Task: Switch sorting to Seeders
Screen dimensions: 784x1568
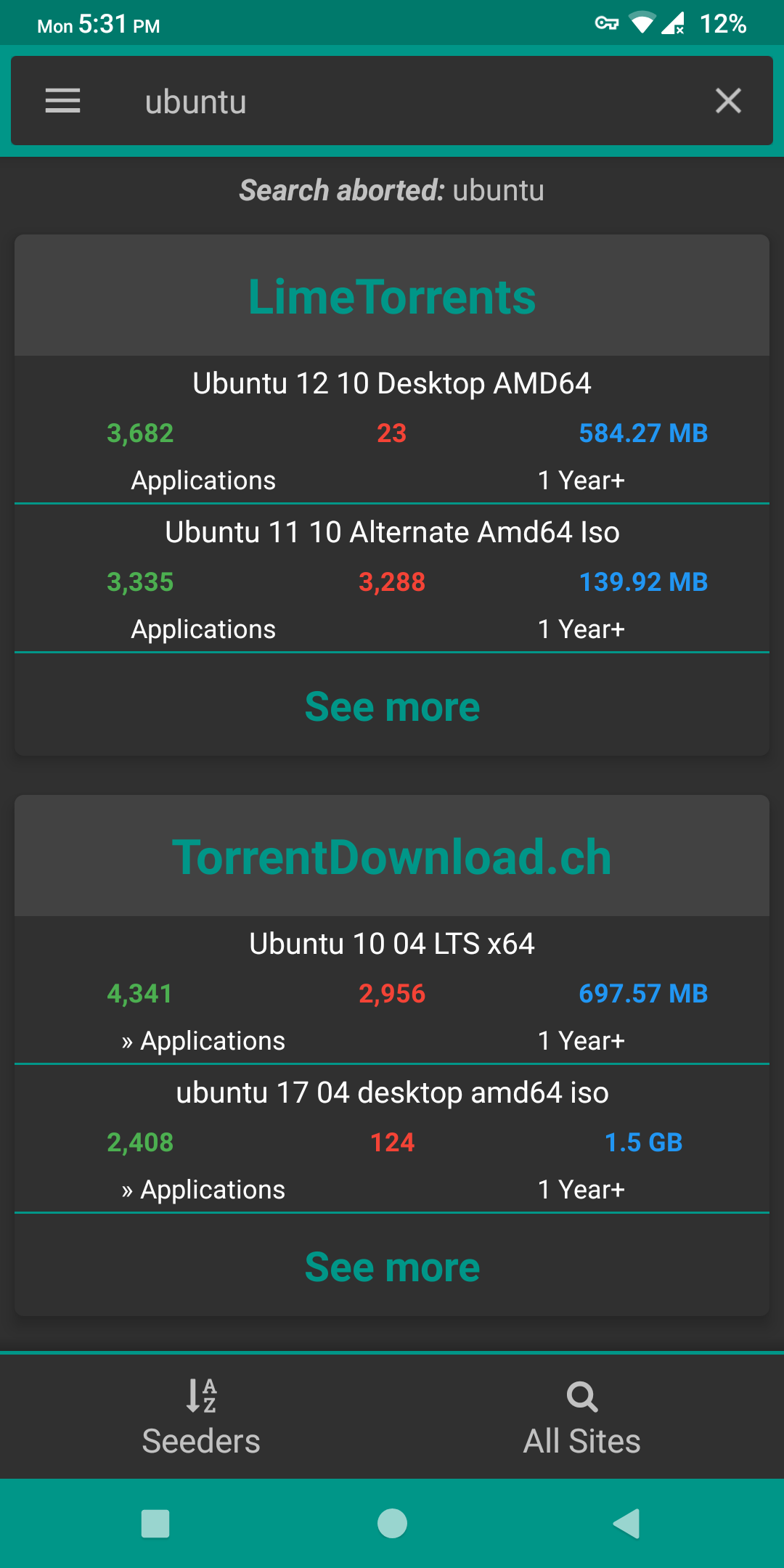Action: pyautogui.click(x=200, y=1440)
